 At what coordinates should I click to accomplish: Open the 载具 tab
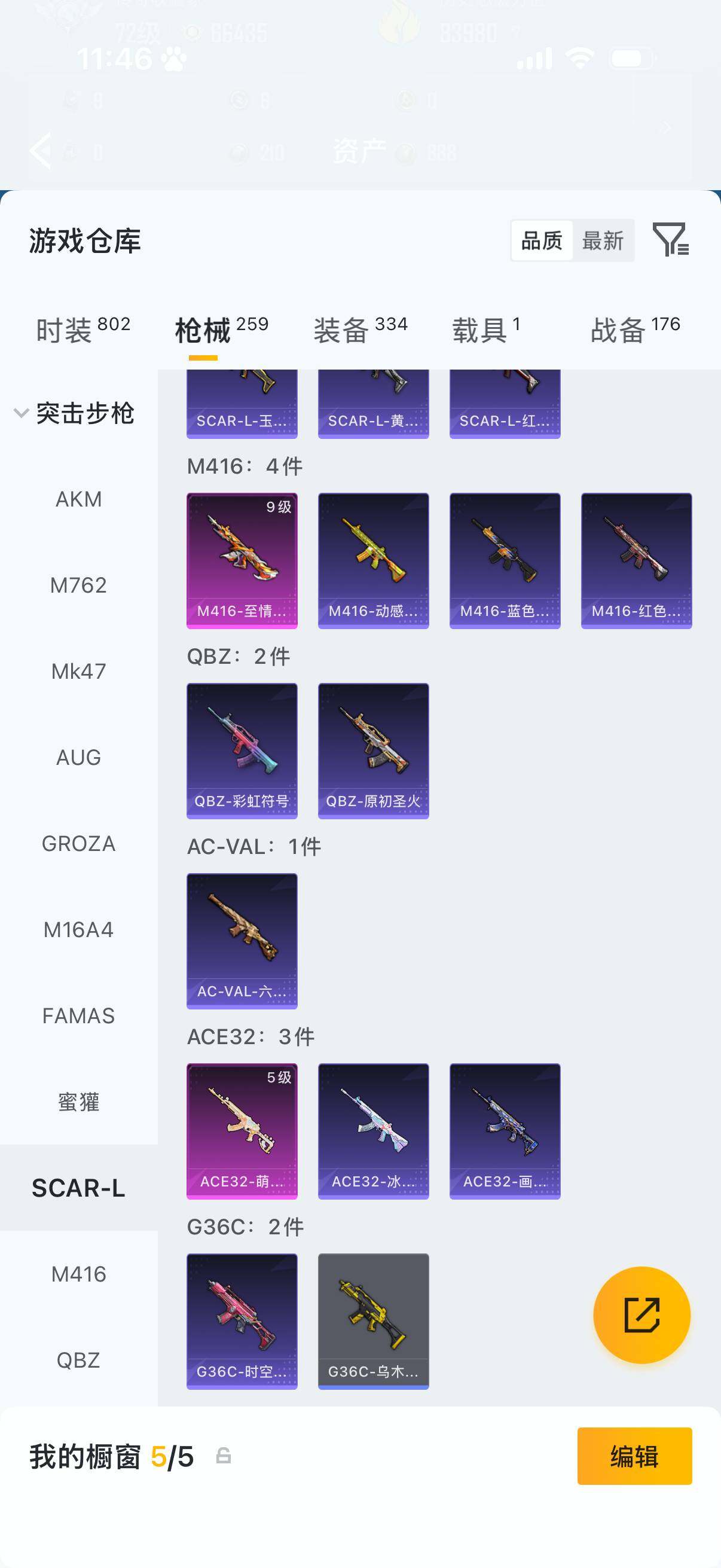[485, 330]
